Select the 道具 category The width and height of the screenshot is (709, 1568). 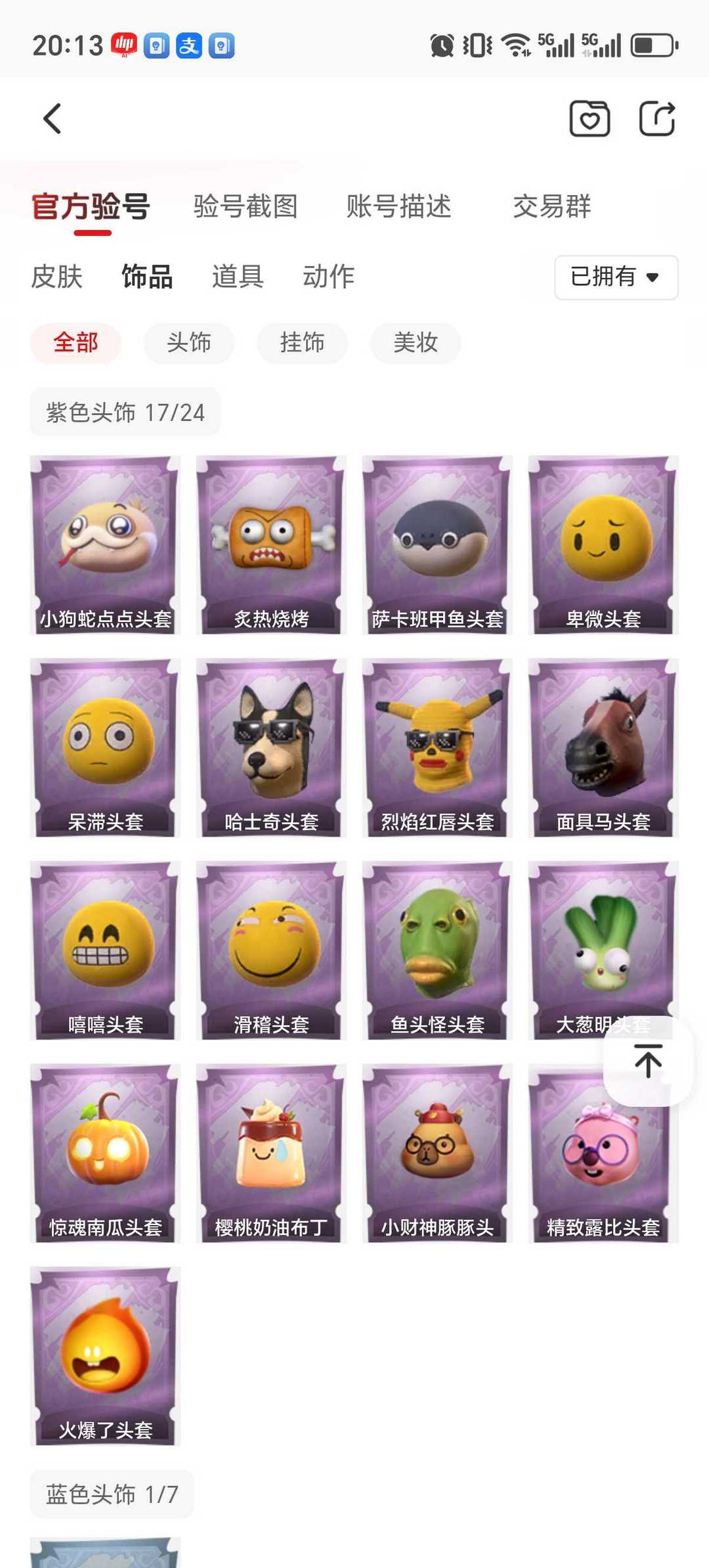[x=238, y=277]
